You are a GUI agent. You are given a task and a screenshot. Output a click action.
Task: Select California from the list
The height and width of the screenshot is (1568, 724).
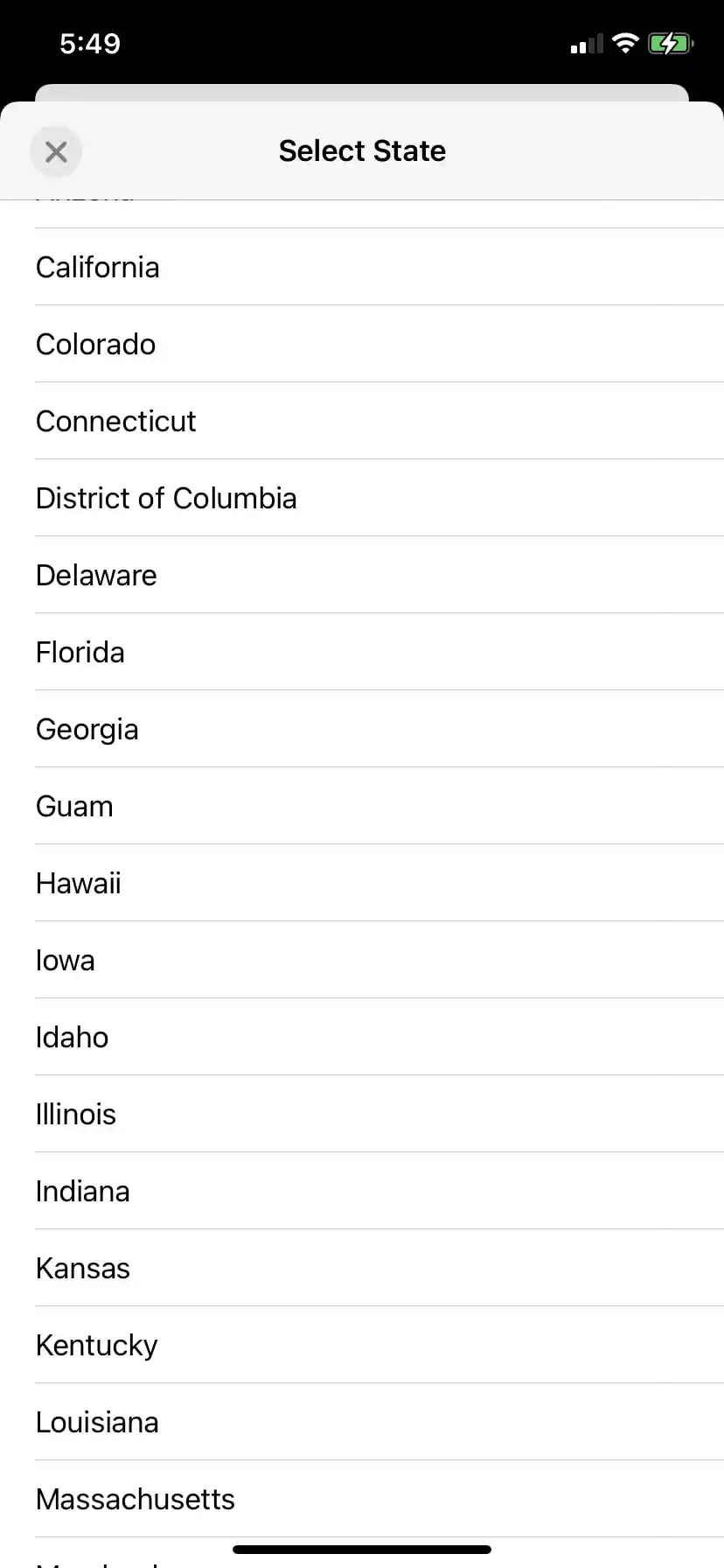[362, 267]
